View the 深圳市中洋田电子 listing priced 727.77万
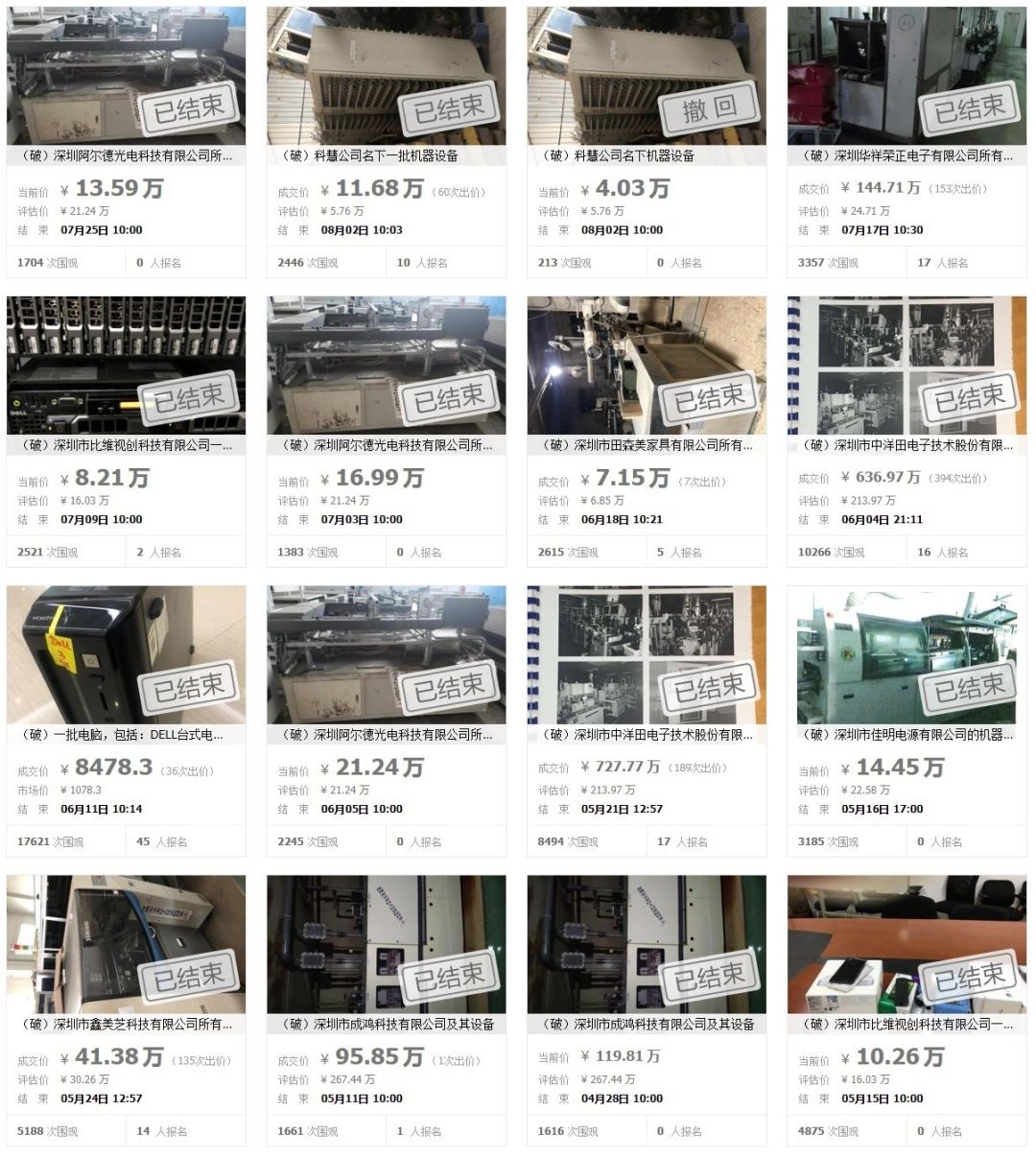This screenshot has height=1158, width=1036. click(647, 721)
